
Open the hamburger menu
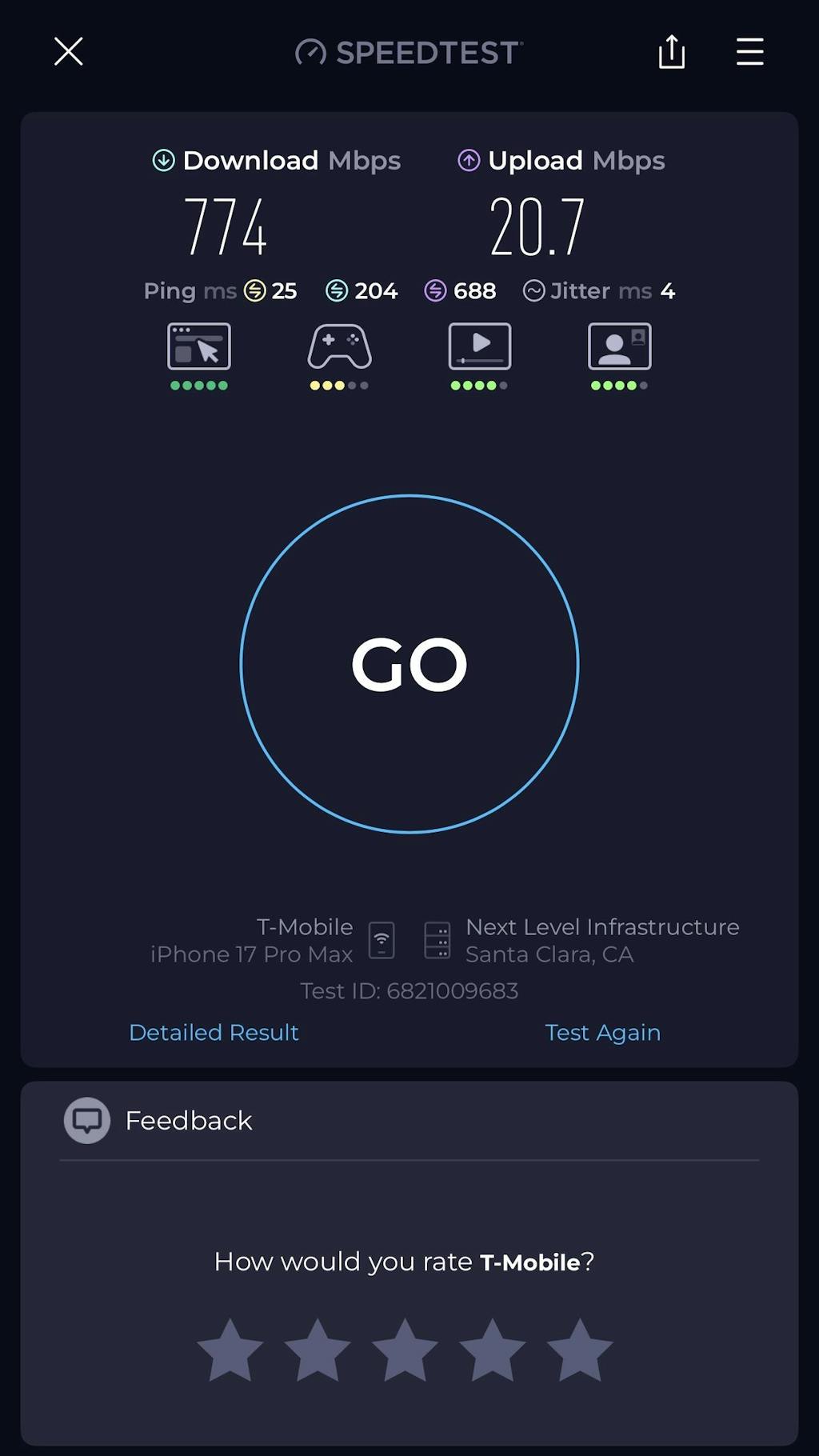point(749,52)
